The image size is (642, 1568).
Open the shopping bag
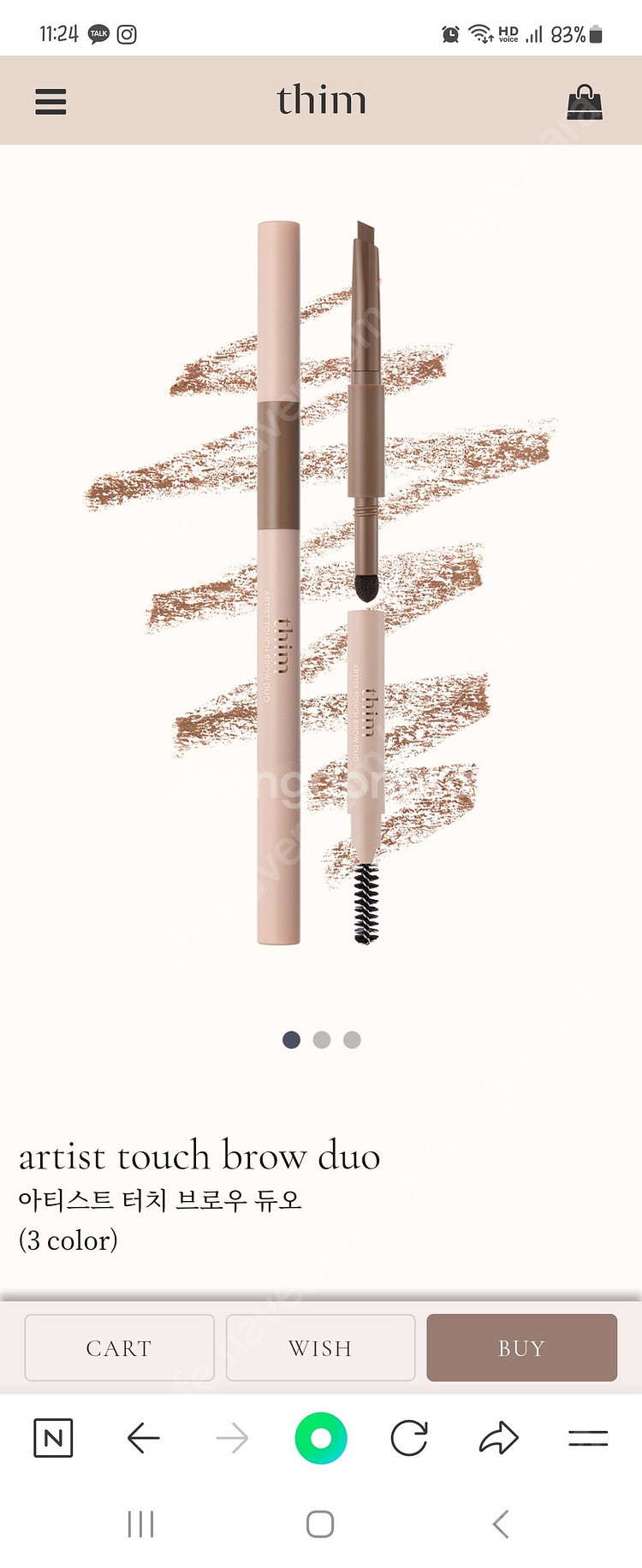coord(585,102)
